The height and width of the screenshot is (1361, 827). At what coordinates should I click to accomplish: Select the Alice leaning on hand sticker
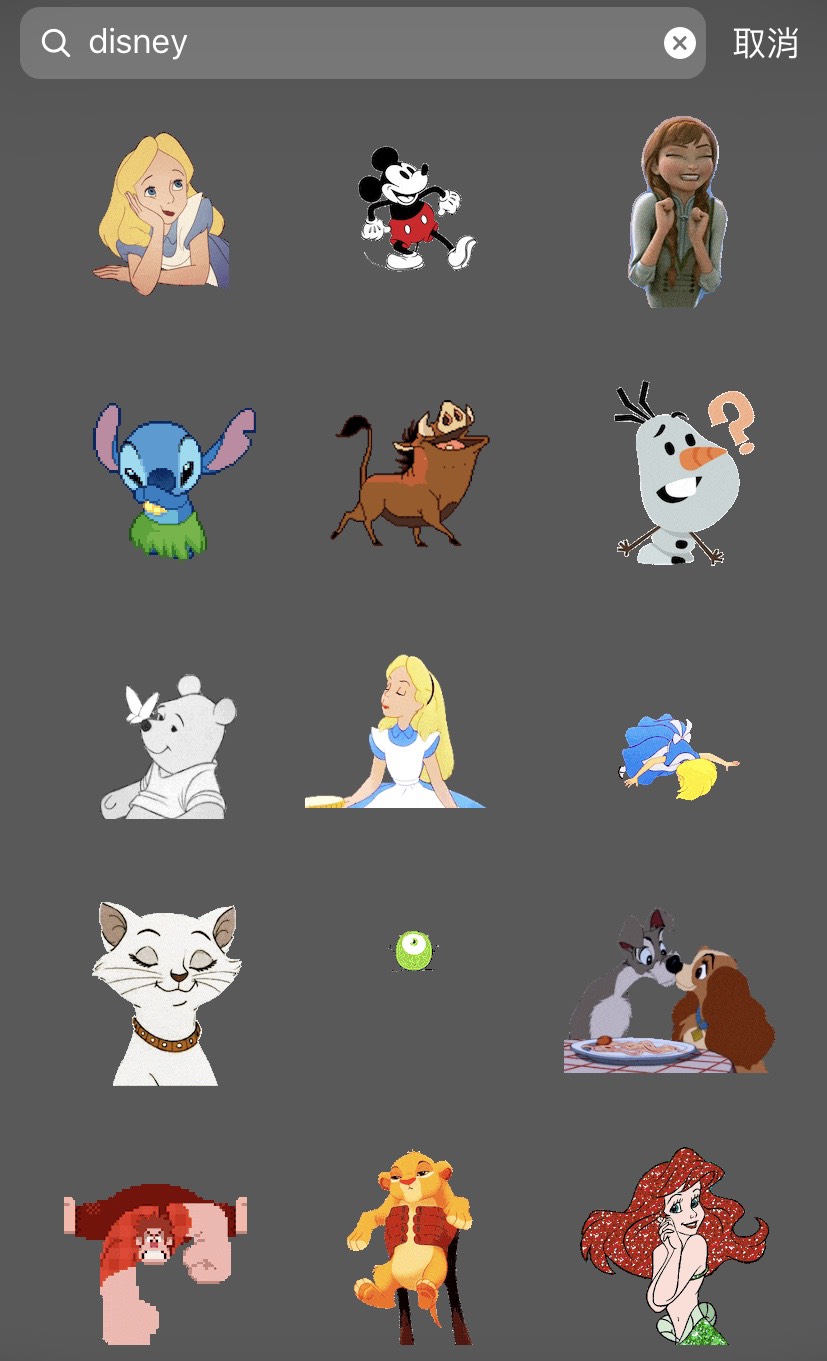point(163,215)
